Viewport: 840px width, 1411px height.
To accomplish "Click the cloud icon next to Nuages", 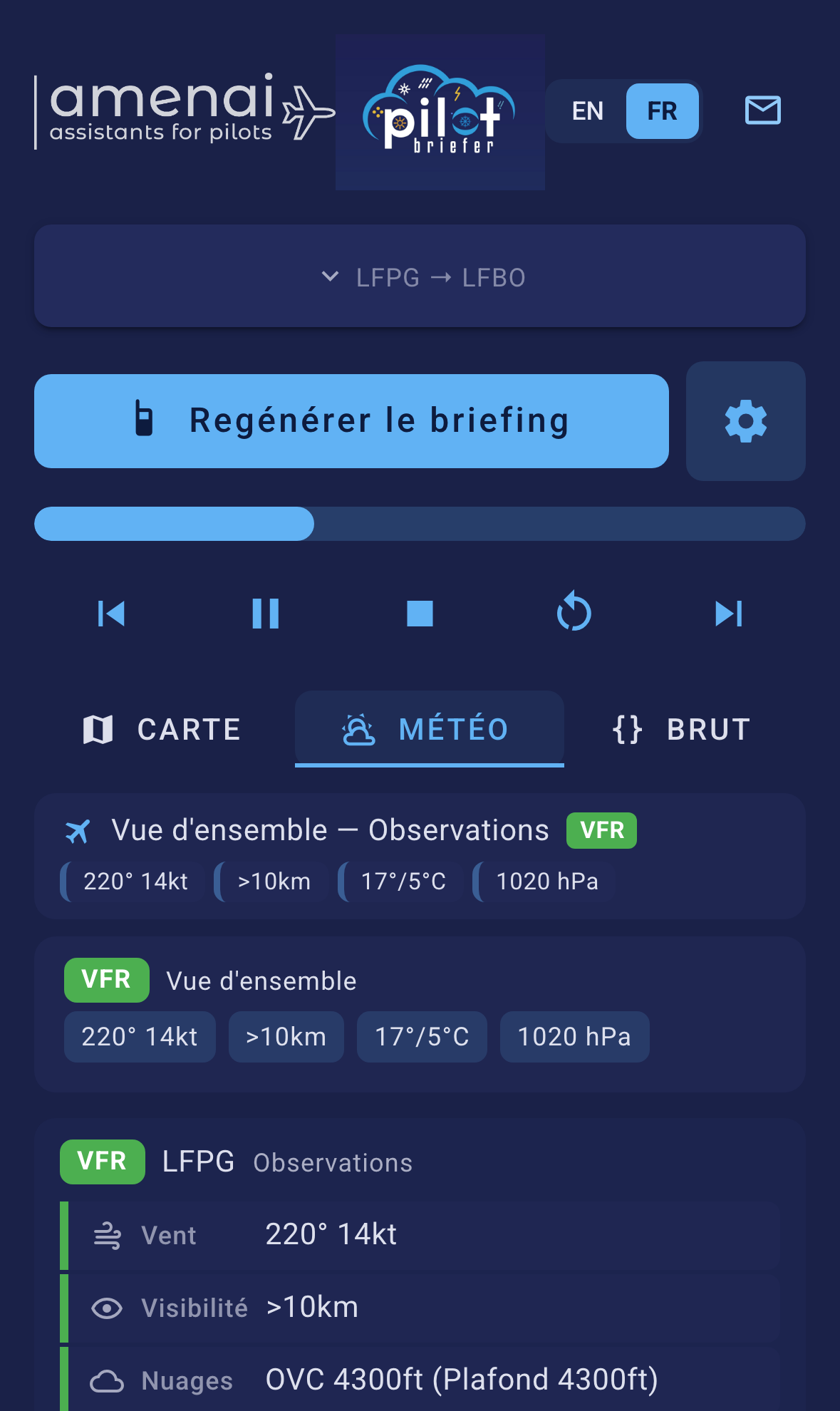I will [105, 1380].
